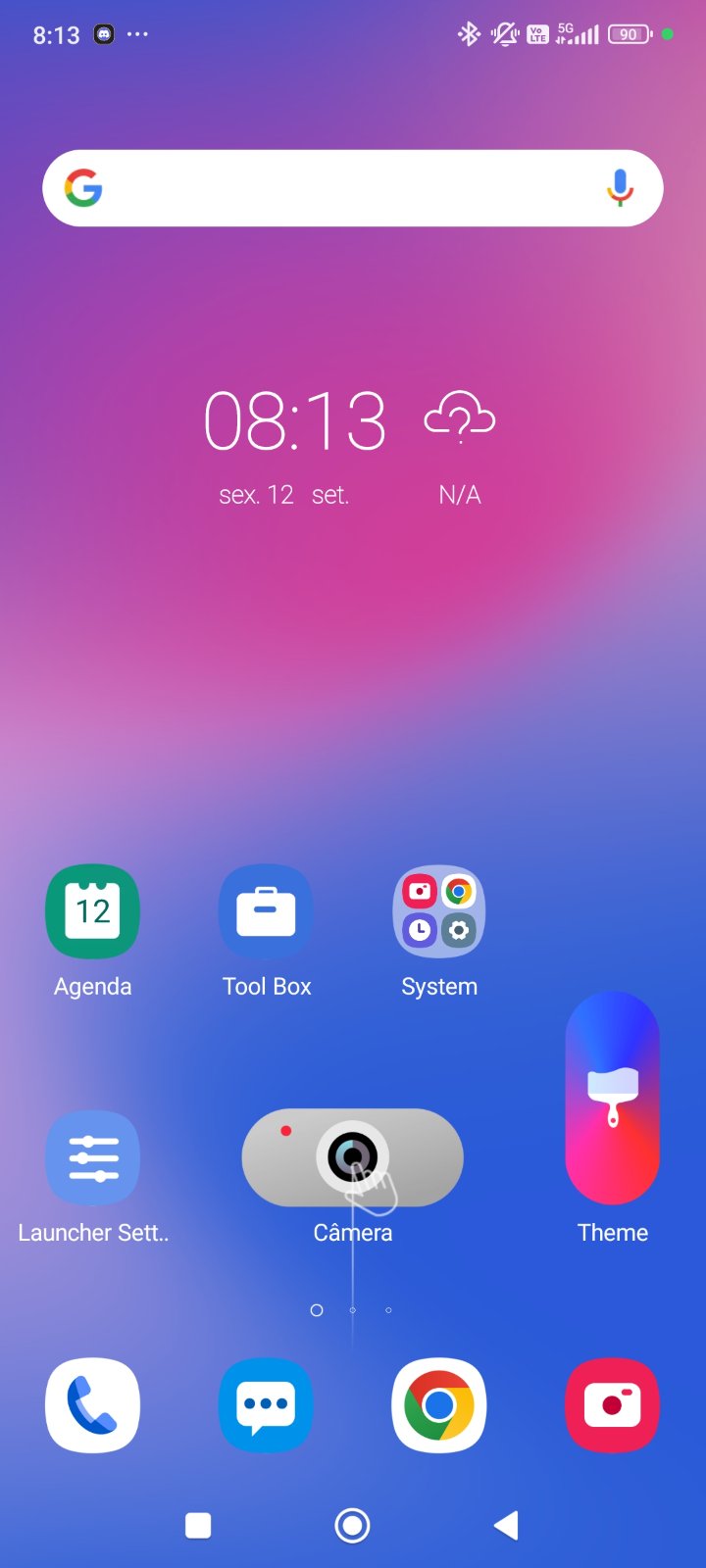Start voice search with the microphone
706x1568 pixels.
tap(620, 188)
